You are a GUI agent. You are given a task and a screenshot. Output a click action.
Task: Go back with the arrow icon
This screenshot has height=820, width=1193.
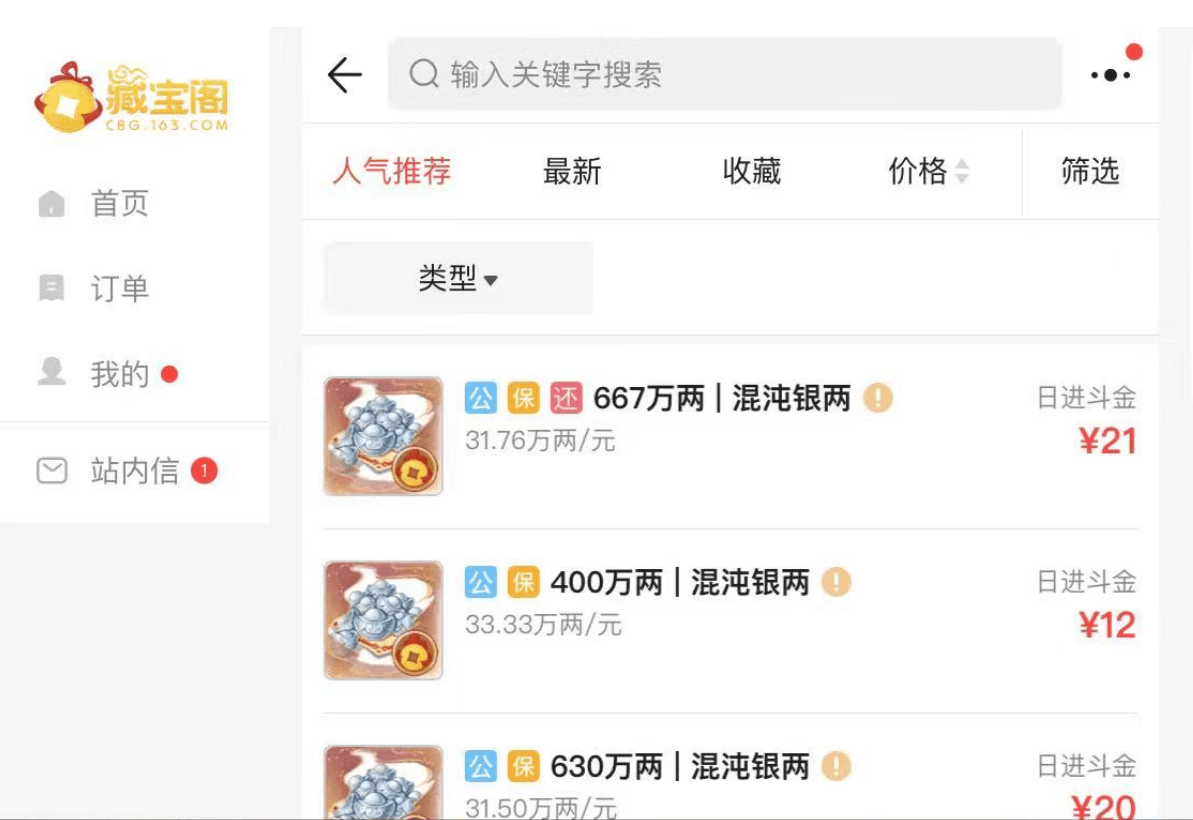345,75
